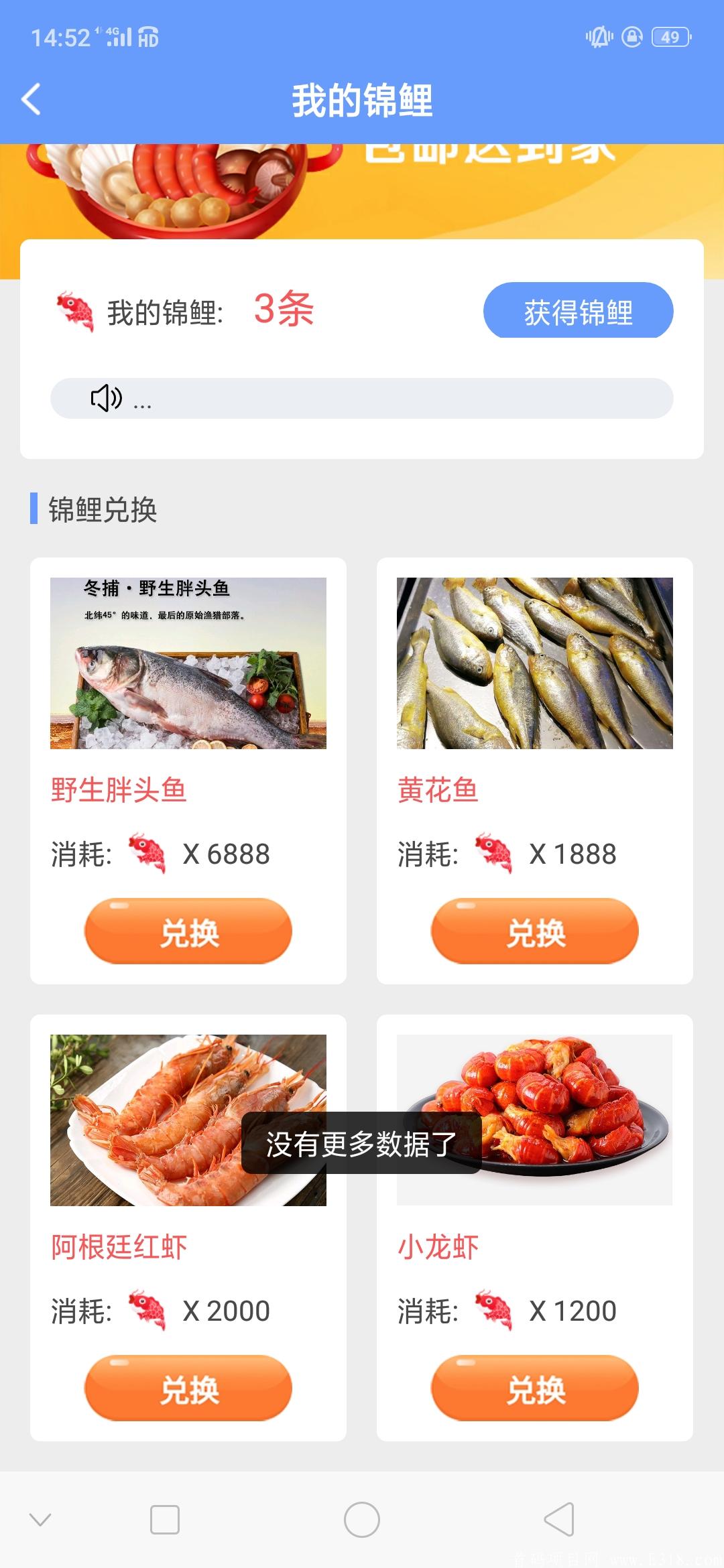The width and height of the screenshot is (724, 1568).
Task: Tap the back arrow in the title bar
Action: click(x=30, y=98)
